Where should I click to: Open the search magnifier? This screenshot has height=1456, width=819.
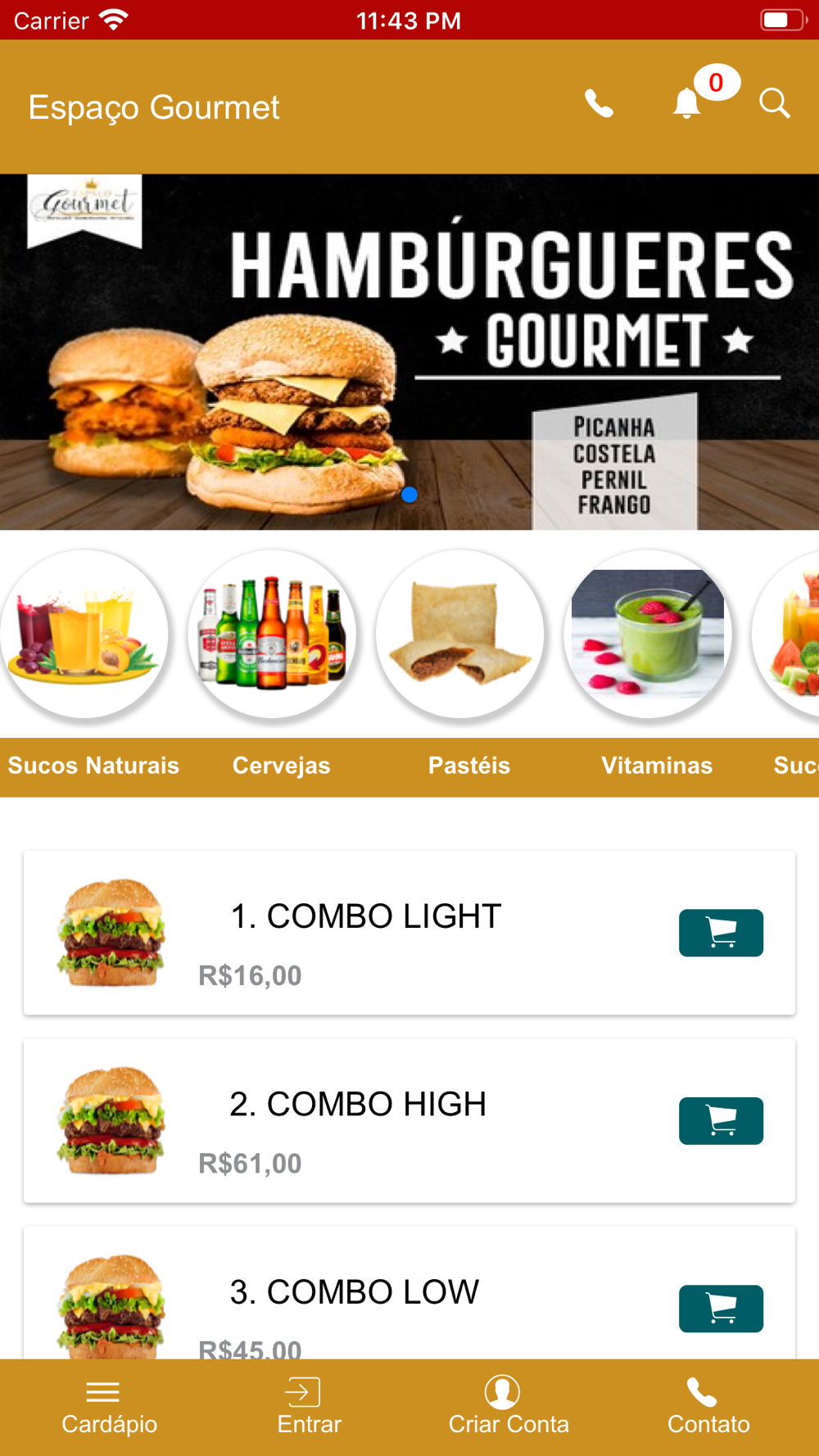click(774, 104)
